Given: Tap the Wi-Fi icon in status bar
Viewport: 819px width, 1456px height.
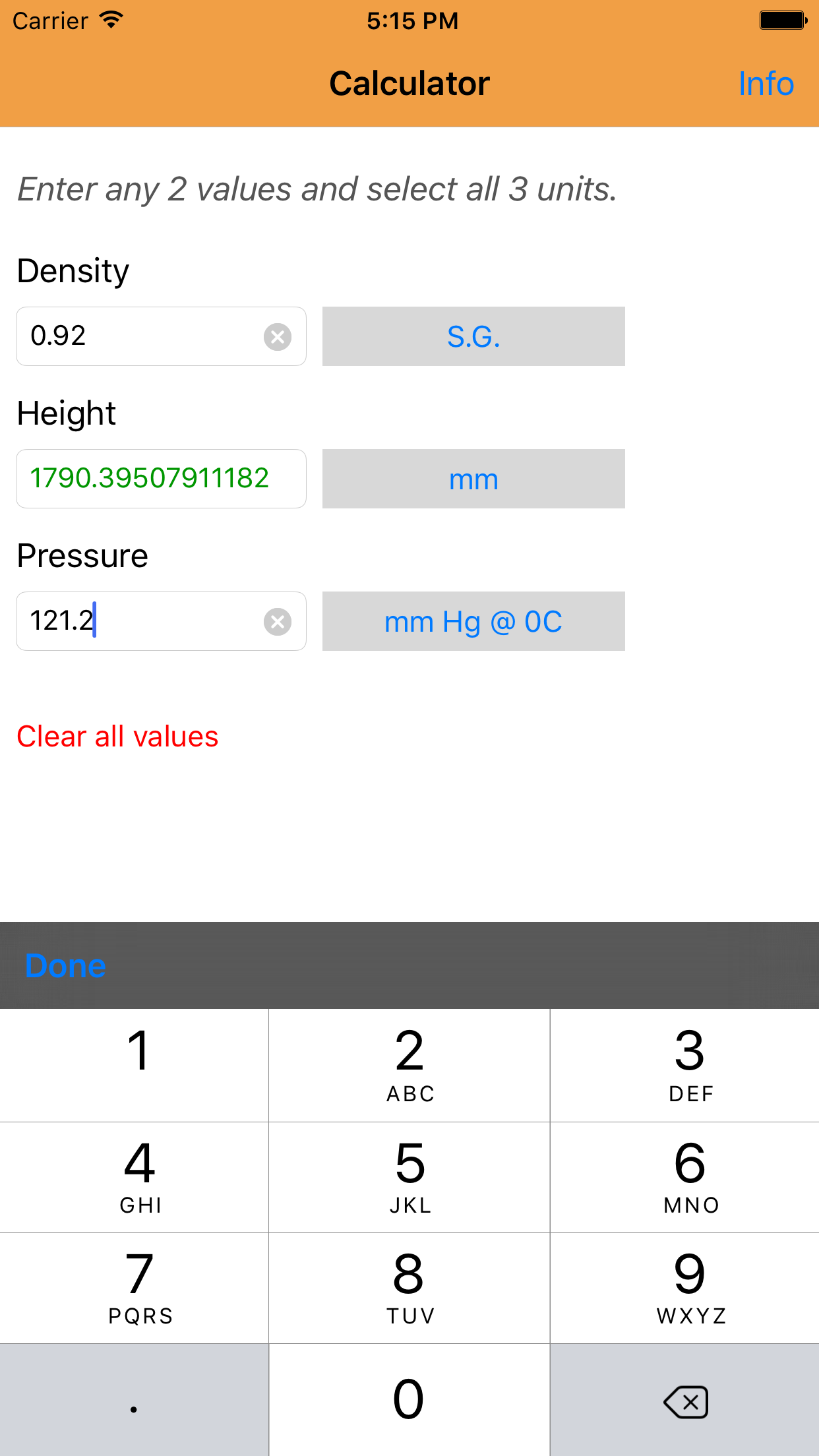Looking at the screenshot, I should click(111, 19).
